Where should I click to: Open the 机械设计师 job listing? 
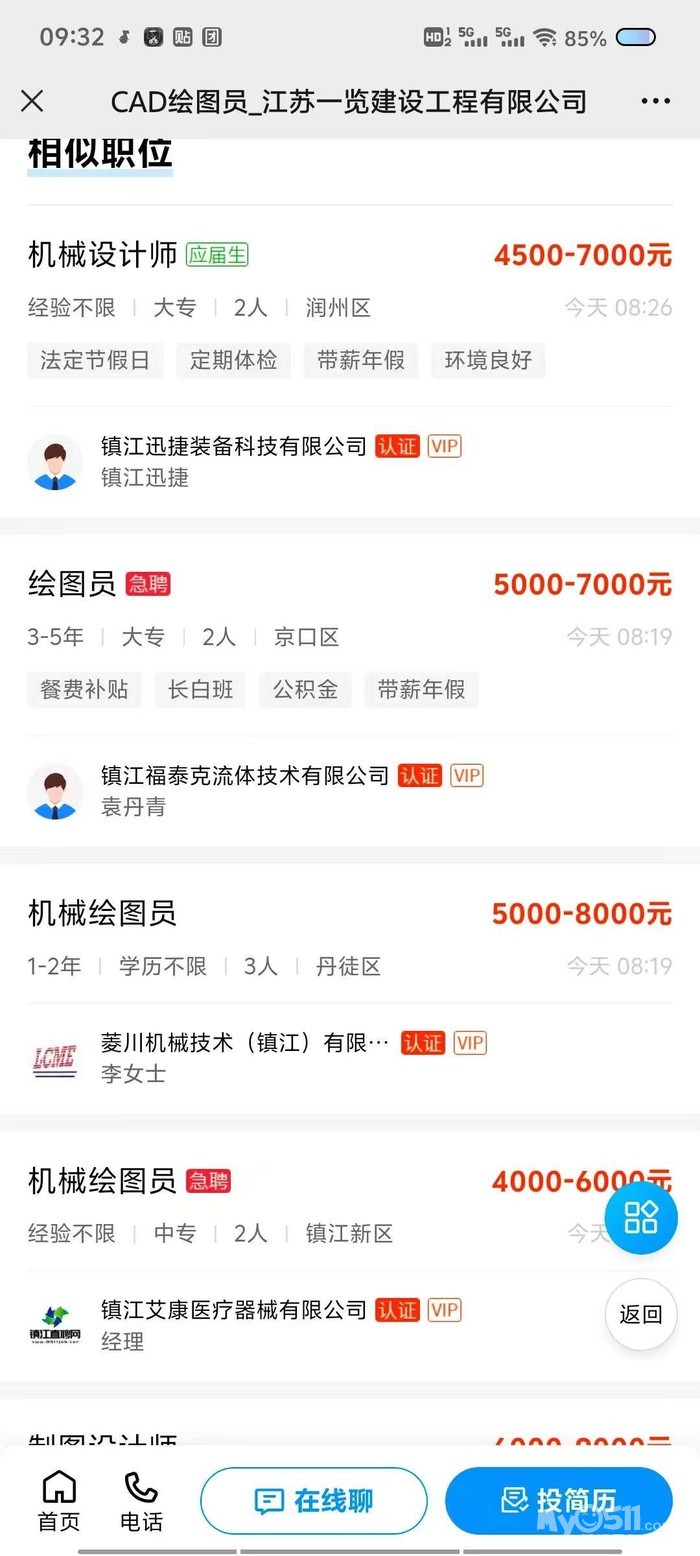coord(103,255)
